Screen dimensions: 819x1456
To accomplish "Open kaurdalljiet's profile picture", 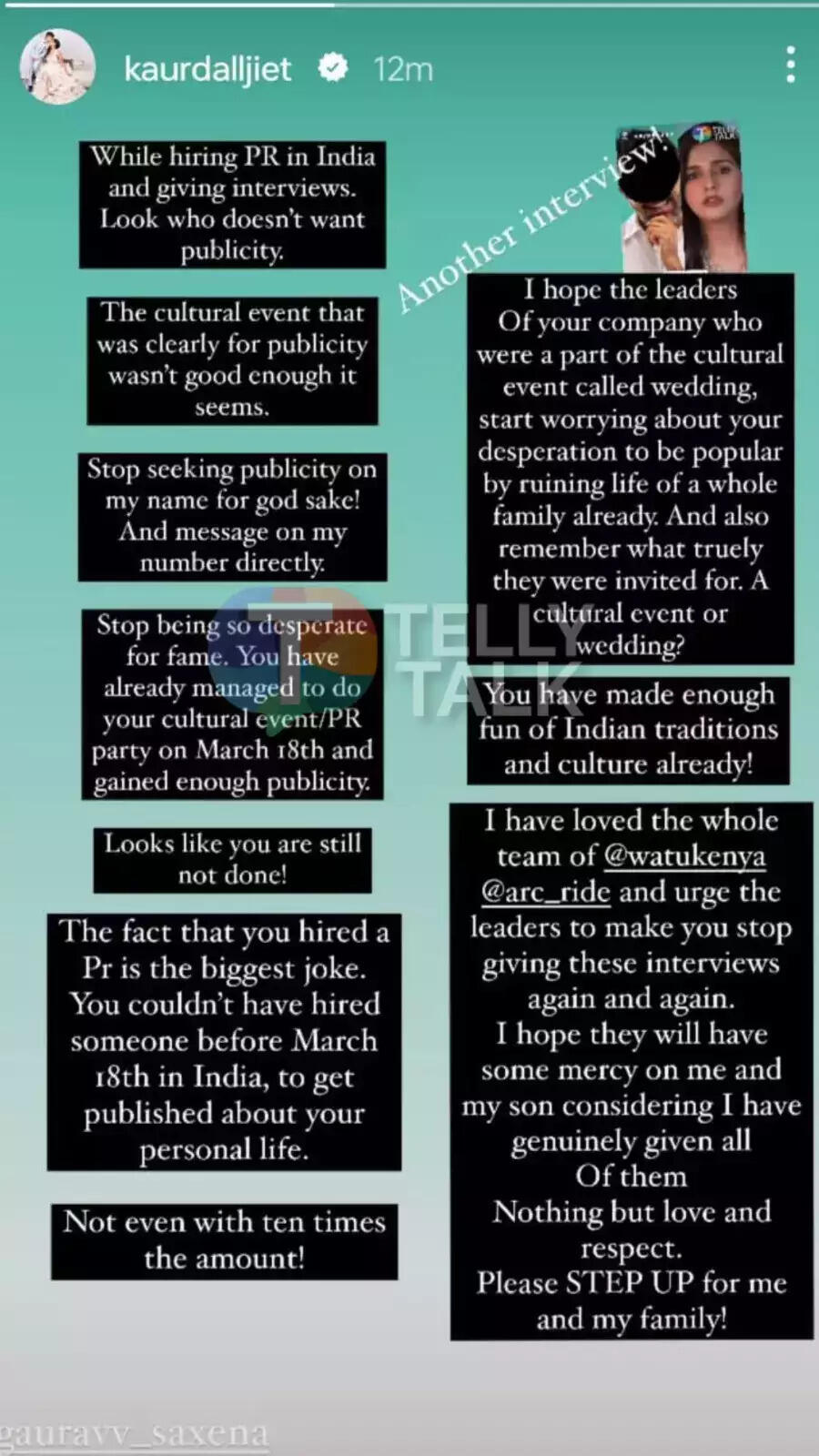I will click(57, 66).
